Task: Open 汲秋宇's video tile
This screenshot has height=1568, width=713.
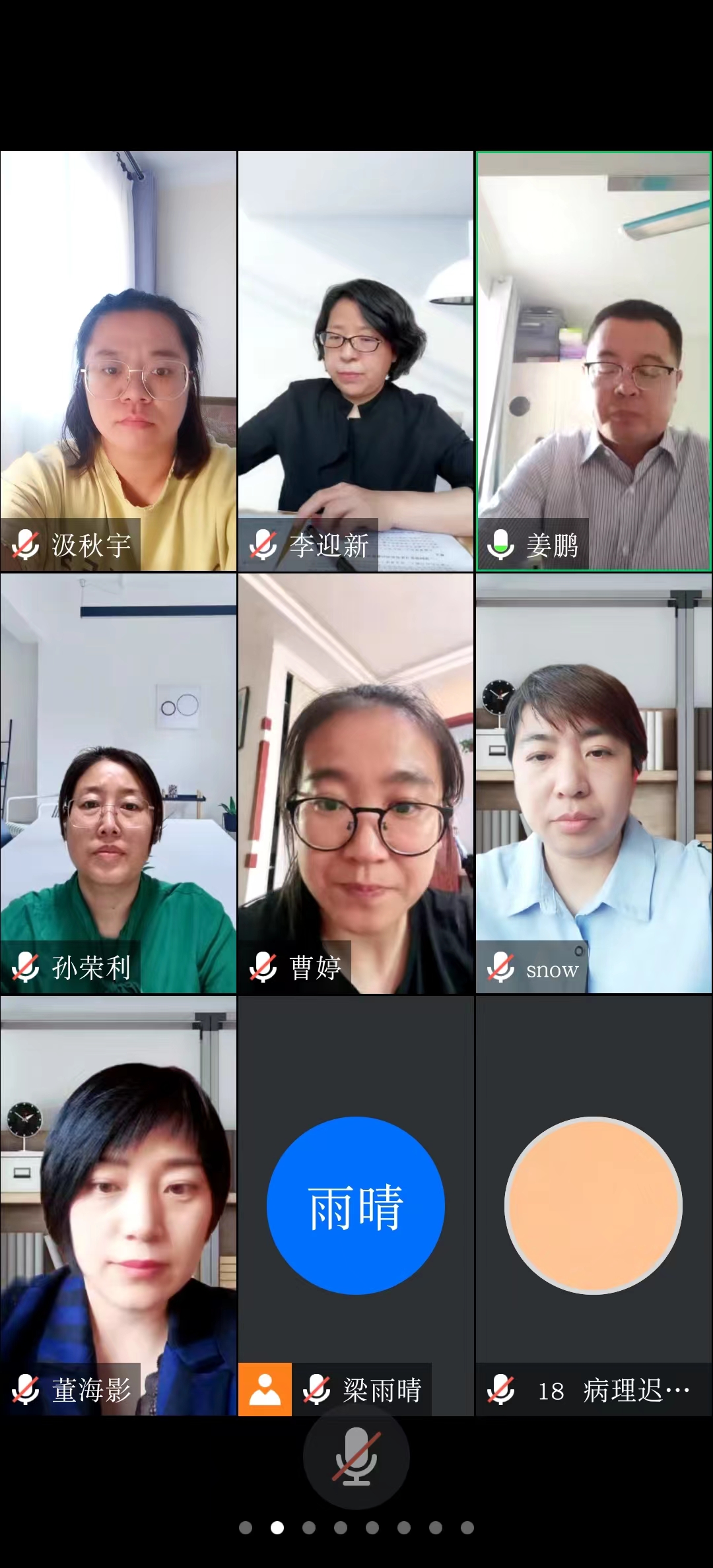Action: (x=118, y=361)
